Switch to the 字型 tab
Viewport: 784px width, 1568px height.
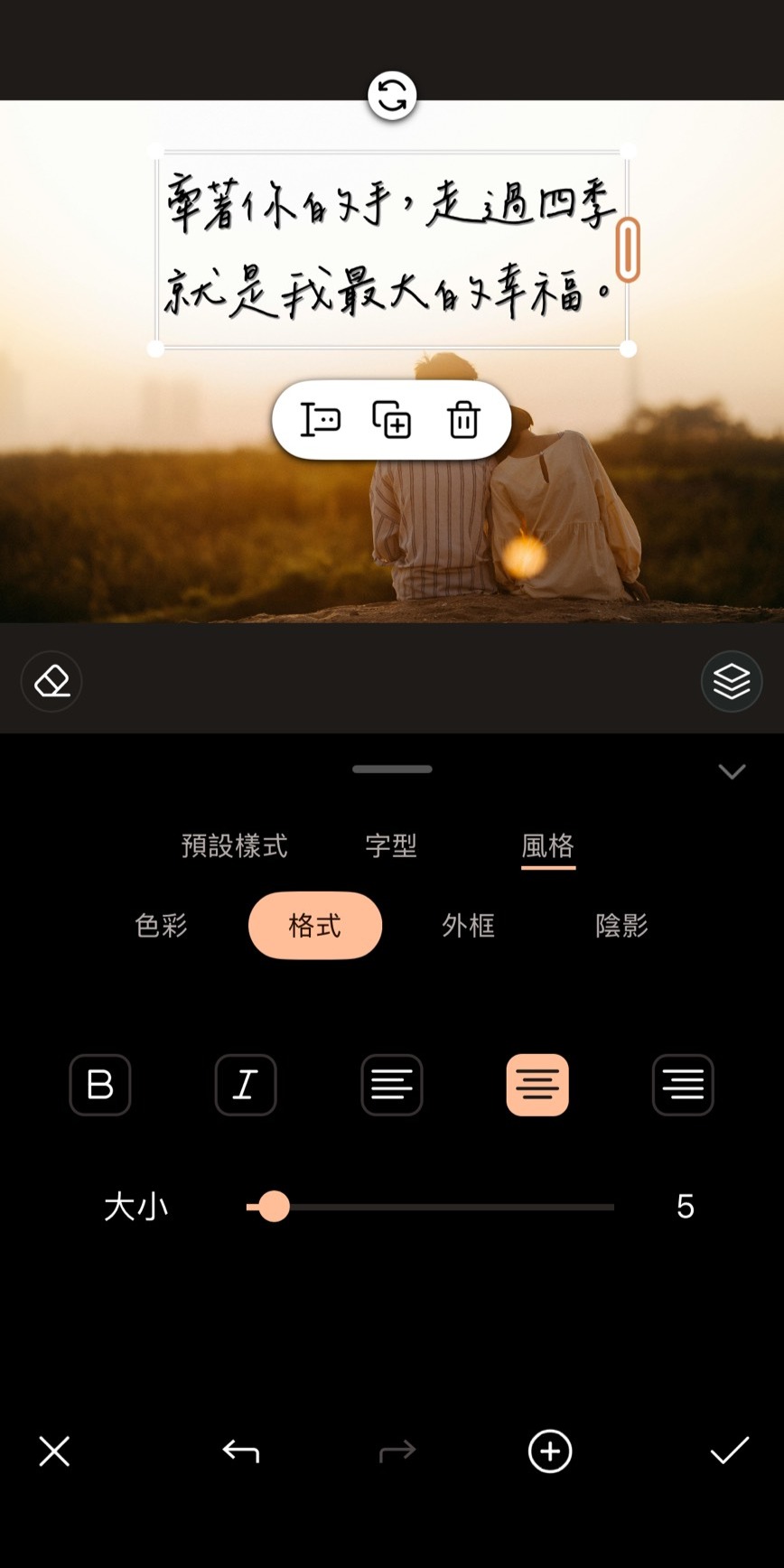(391, 845)
